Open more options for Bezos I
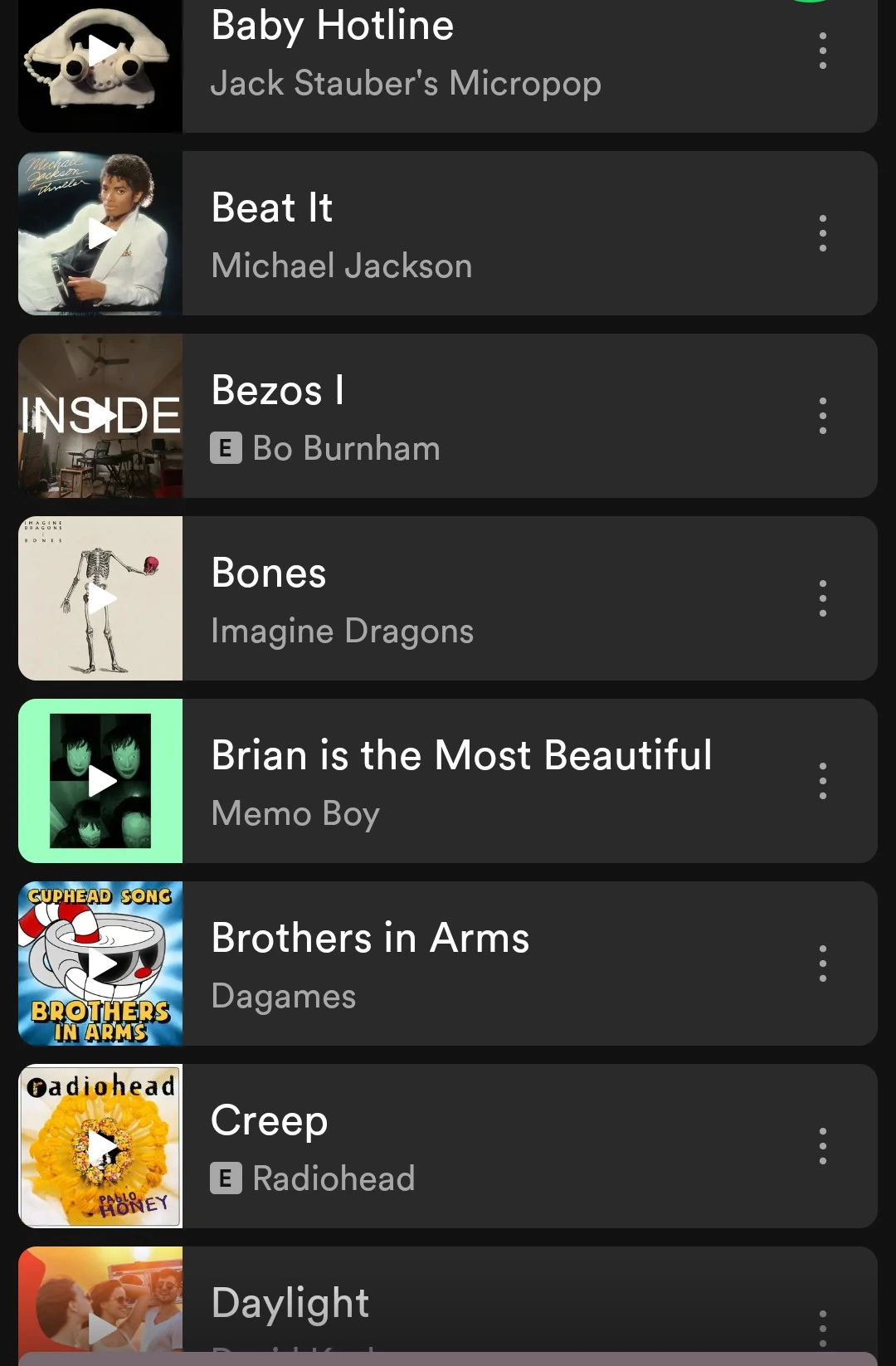The image size is (896, 1366). (x=822, y=416)
